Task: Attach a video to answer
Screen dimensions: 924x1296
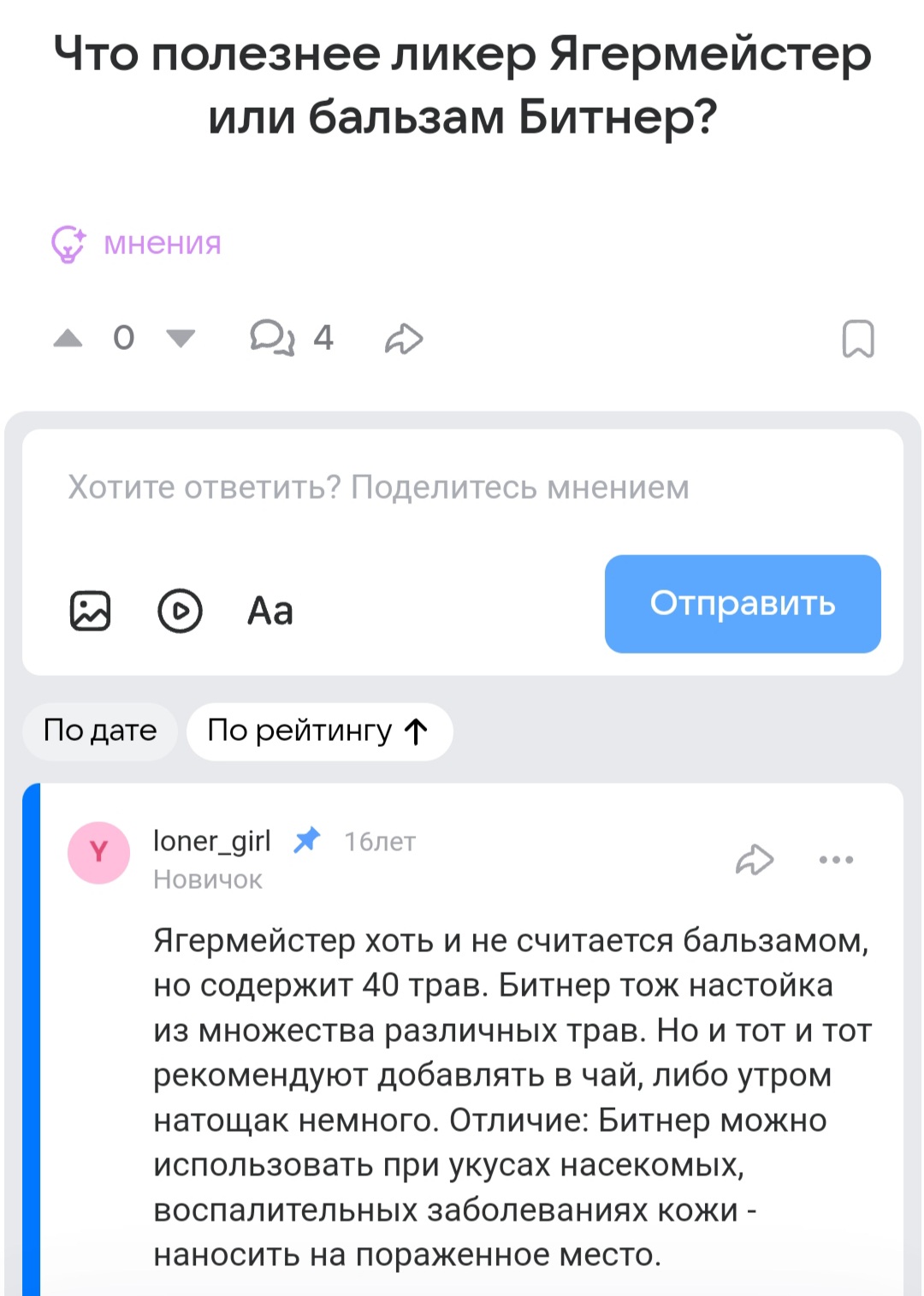Action: coord(180,611)
